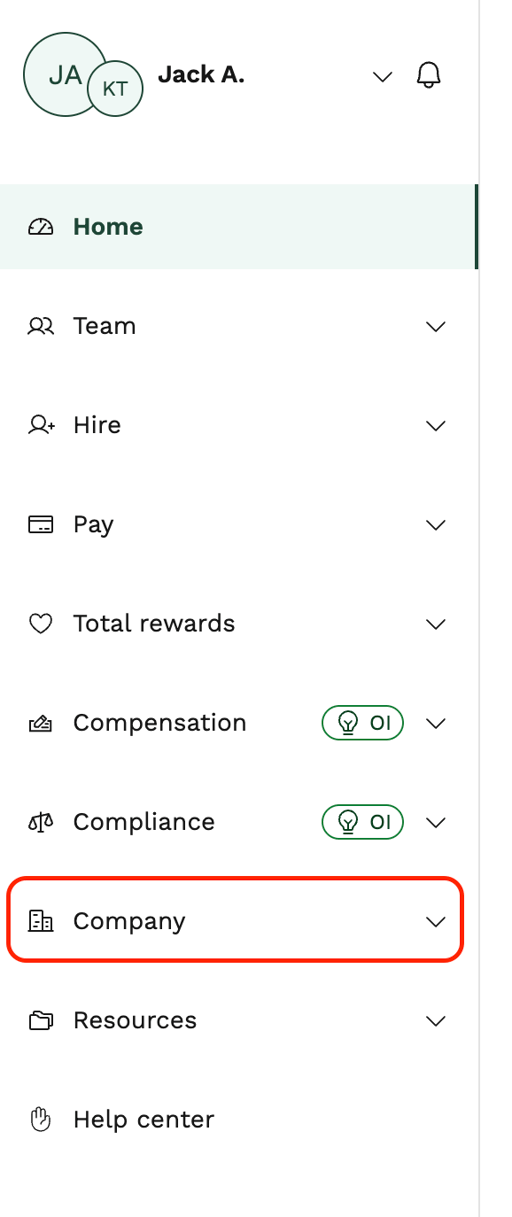
Task: Go to Home in the sidebar
Action: 238,227
